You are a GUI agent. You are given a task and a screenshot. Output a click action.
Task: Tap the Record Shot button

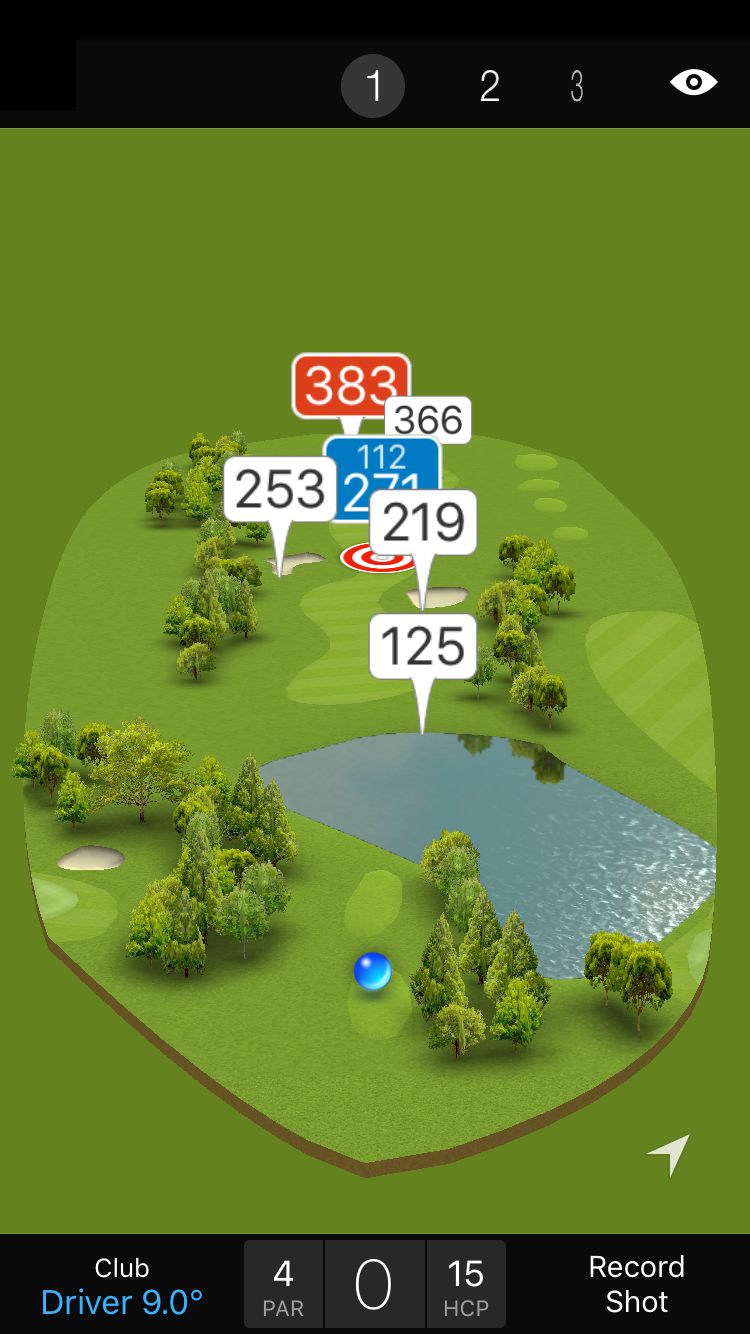point(636,1284)
